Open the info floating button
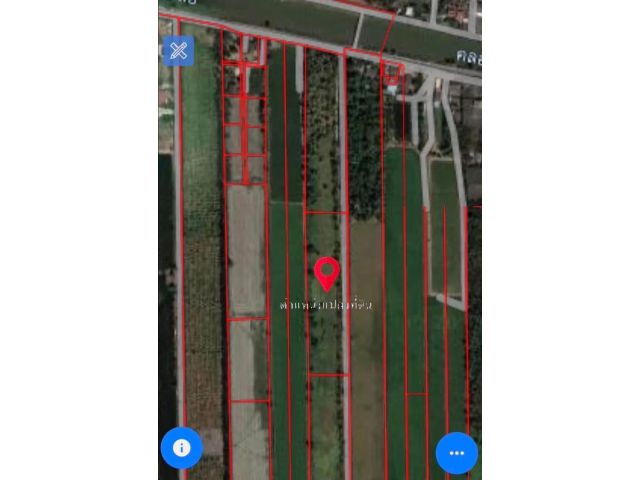This screenshot has height=480, width=640. pyautogui.click(x=182, y=448)
